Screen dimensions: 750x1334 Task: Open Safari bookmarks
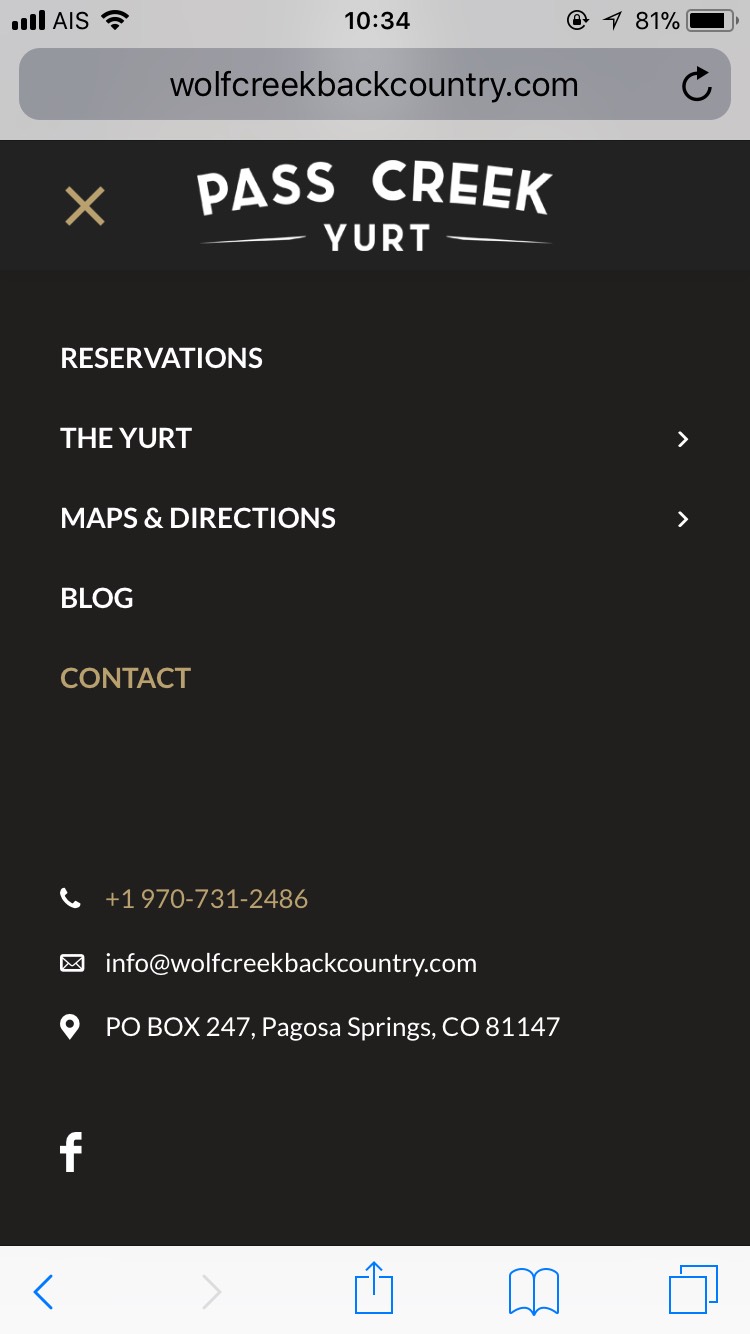[533, 1291]
